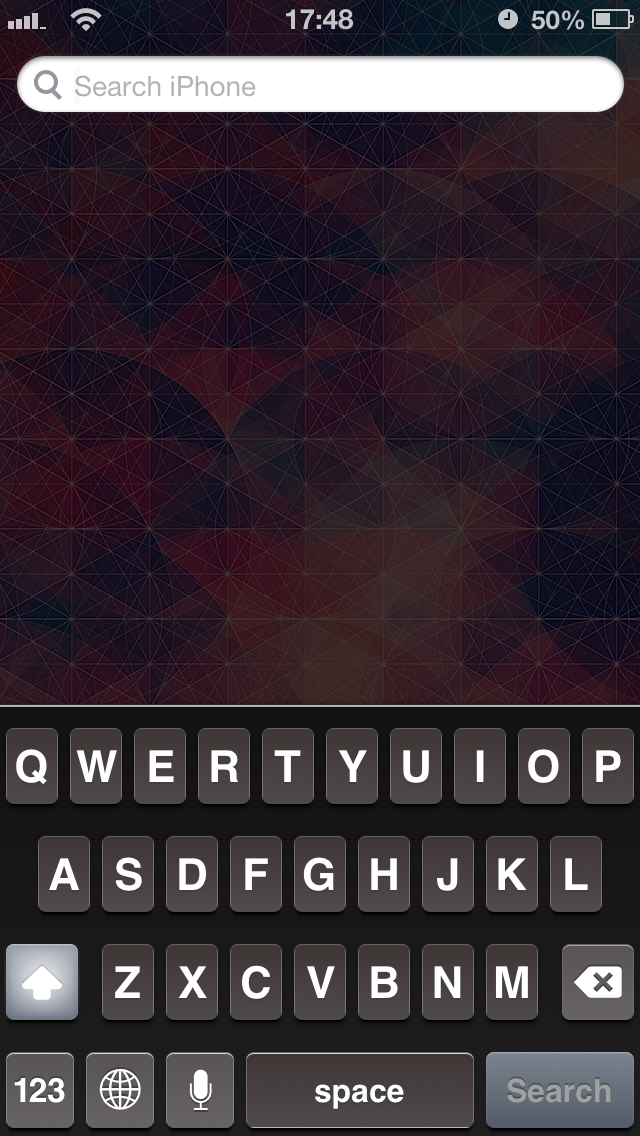The width and height of the screenshot is (640, 1136).
Task: Open the globe language switcher key
Action: click(120, 1090)
